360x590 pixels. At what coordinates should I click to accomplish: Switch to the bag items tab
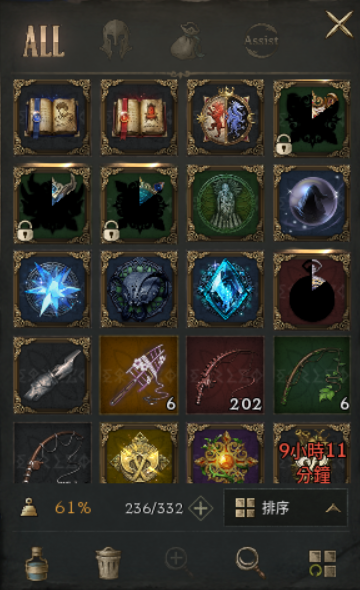point(187,41)
